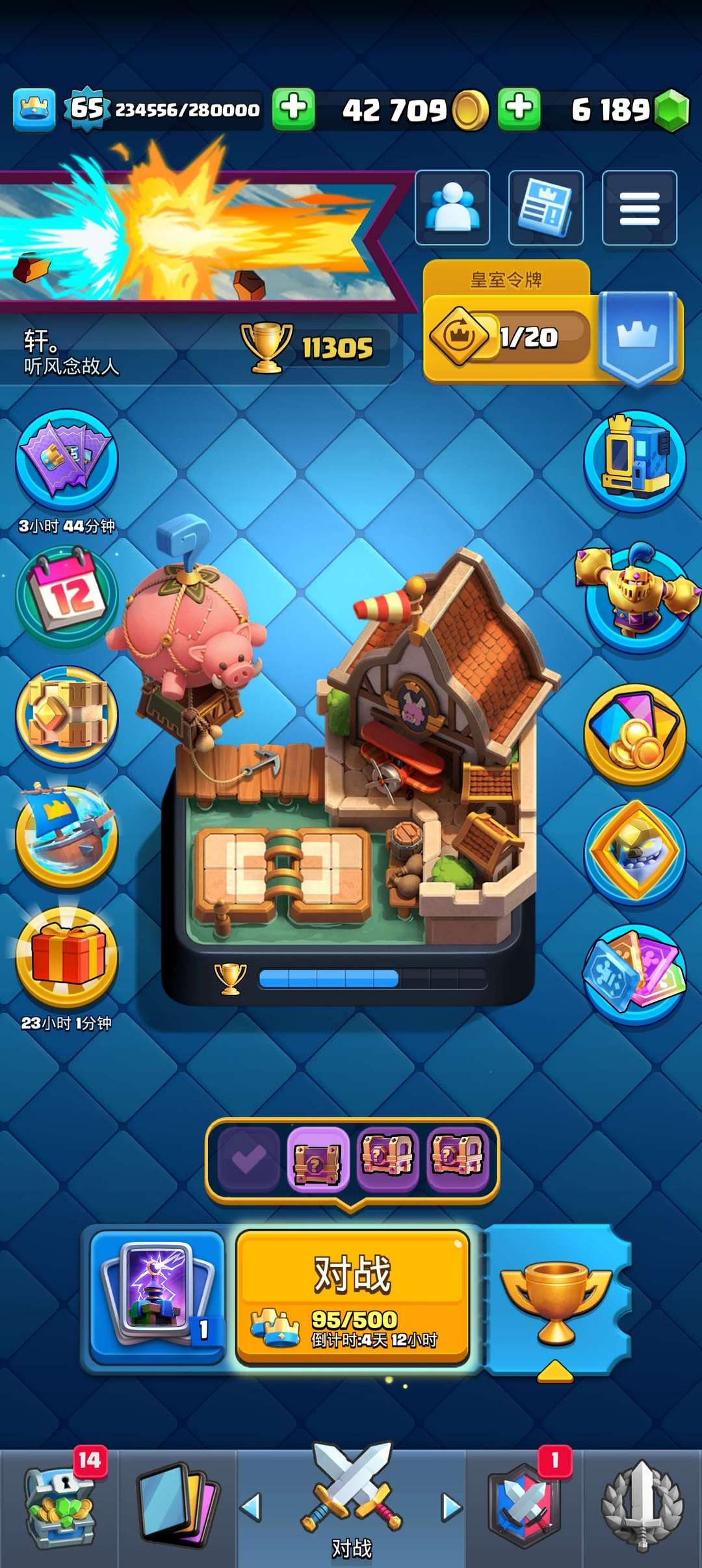Claim the red gift box
Image resolution: width=702 pixels, height=1568 pixels.
[x=67, y=956]
